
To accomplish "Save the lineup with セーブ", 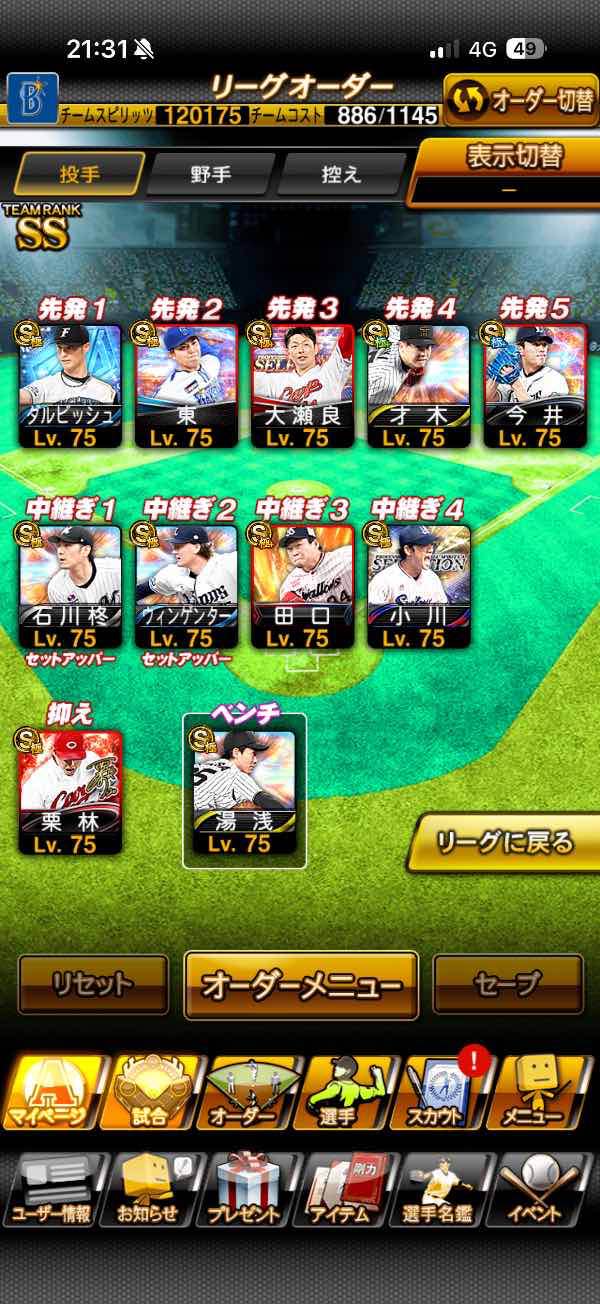I will (507, 985).
